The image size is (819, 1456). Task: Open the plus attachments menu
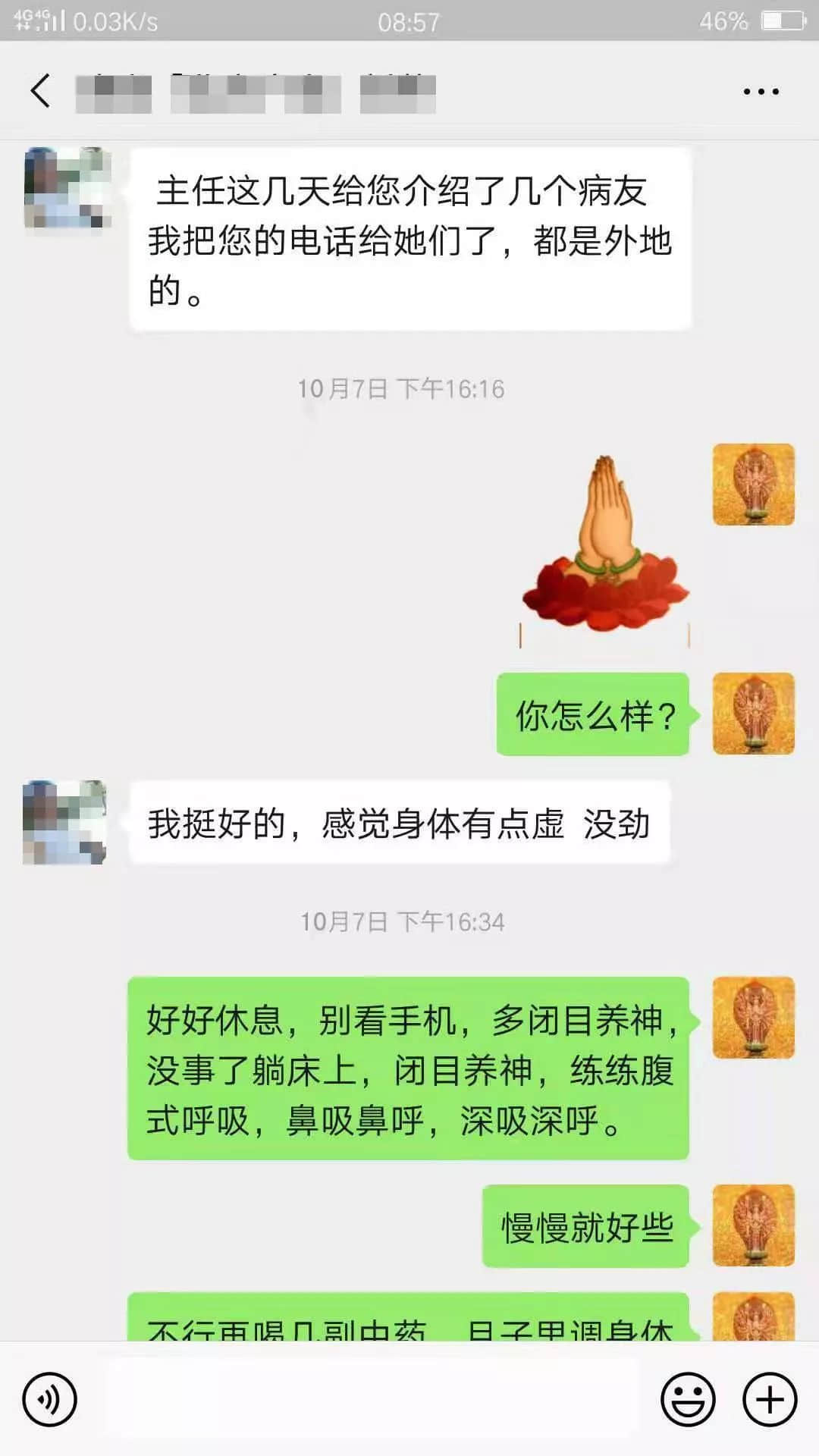click(x=769, y=1399)
